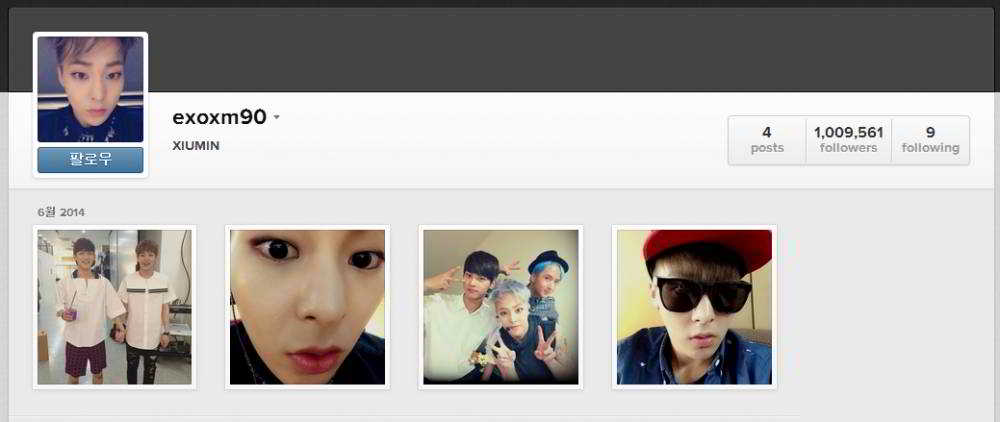Open the red cap sunglasses photo
Screen dimensions: 1000x422
coord(694,307)
